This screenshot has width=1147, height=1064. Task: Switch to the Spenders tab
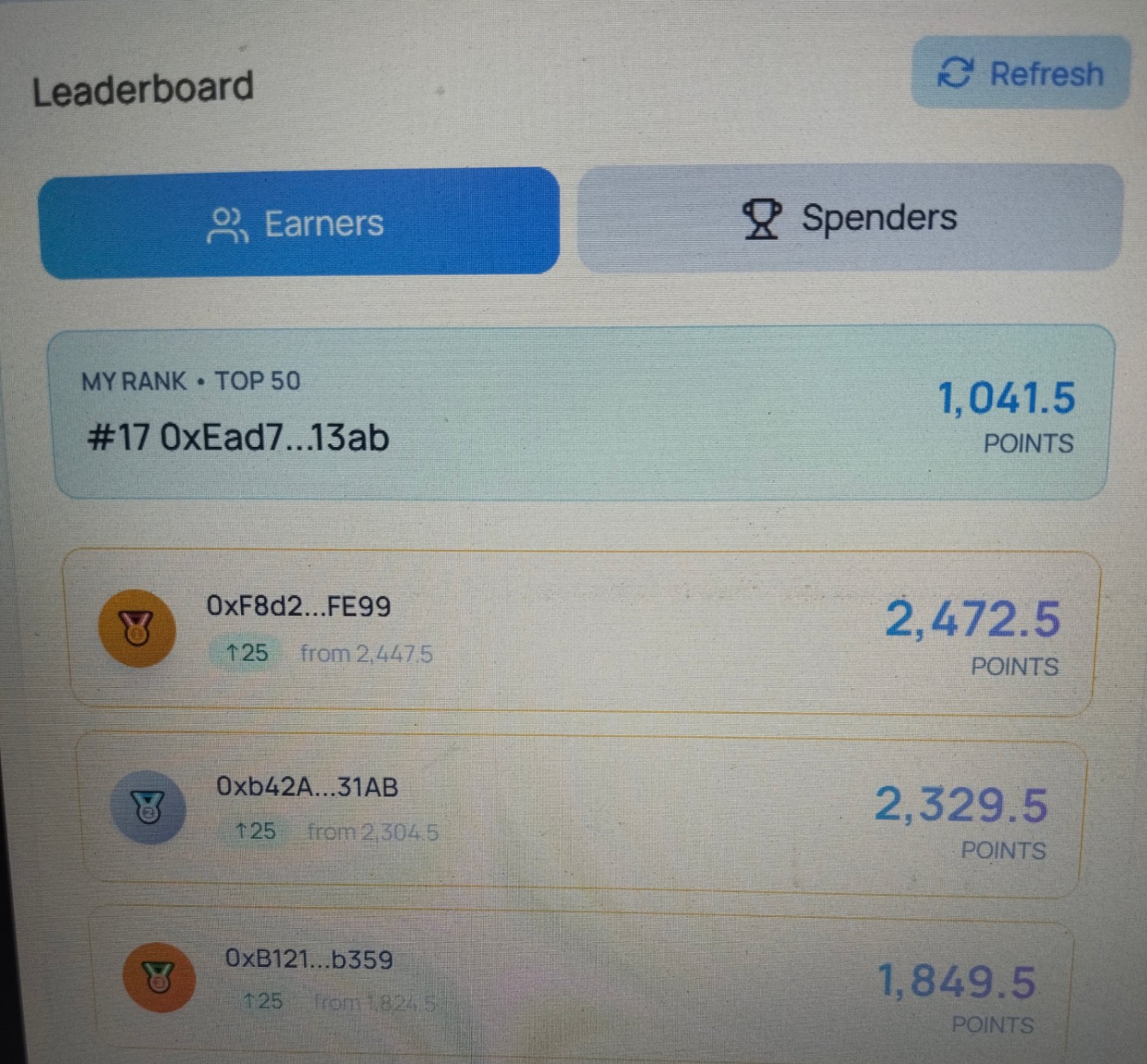[x=849, y=218]
